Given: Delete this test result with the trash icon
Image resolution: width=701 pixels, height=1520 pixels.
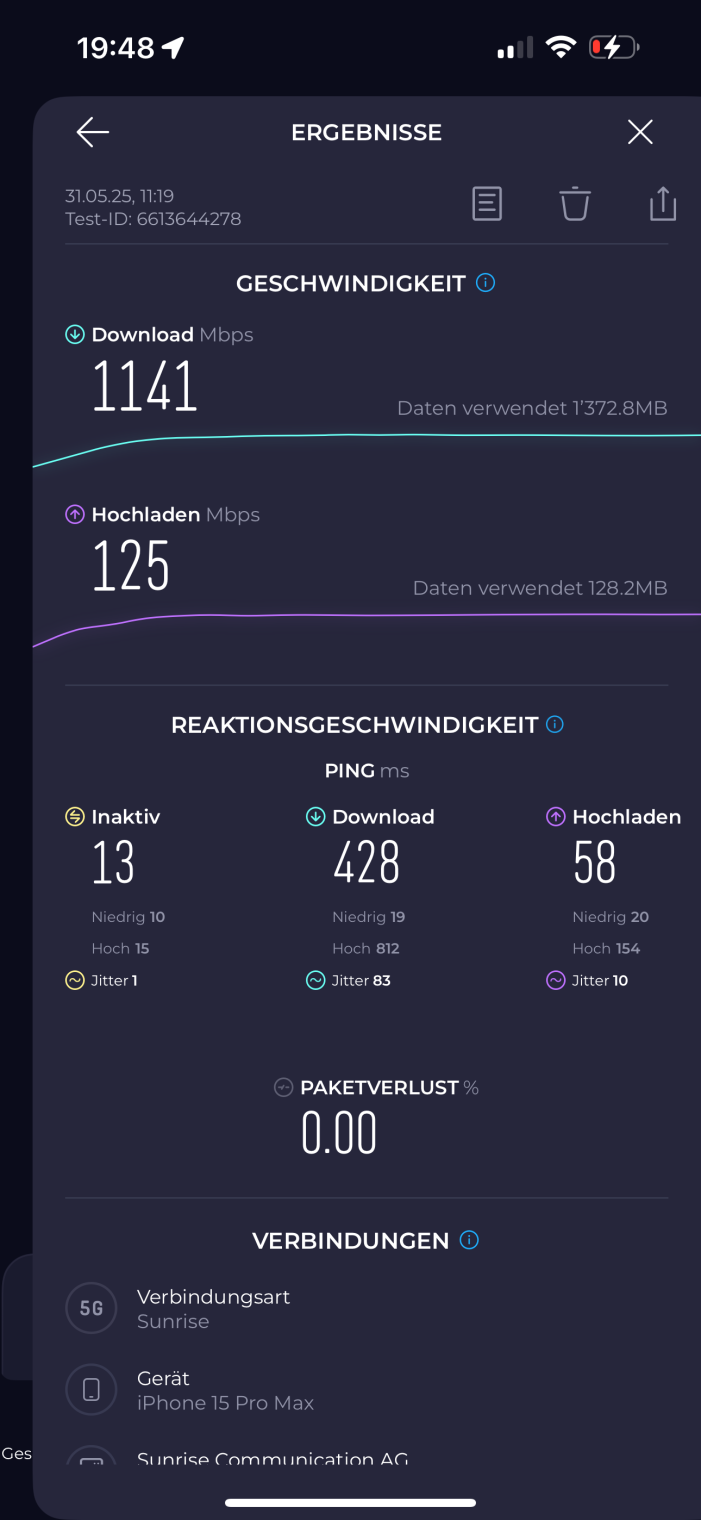Looking at the screenshot, I should 575,204.
